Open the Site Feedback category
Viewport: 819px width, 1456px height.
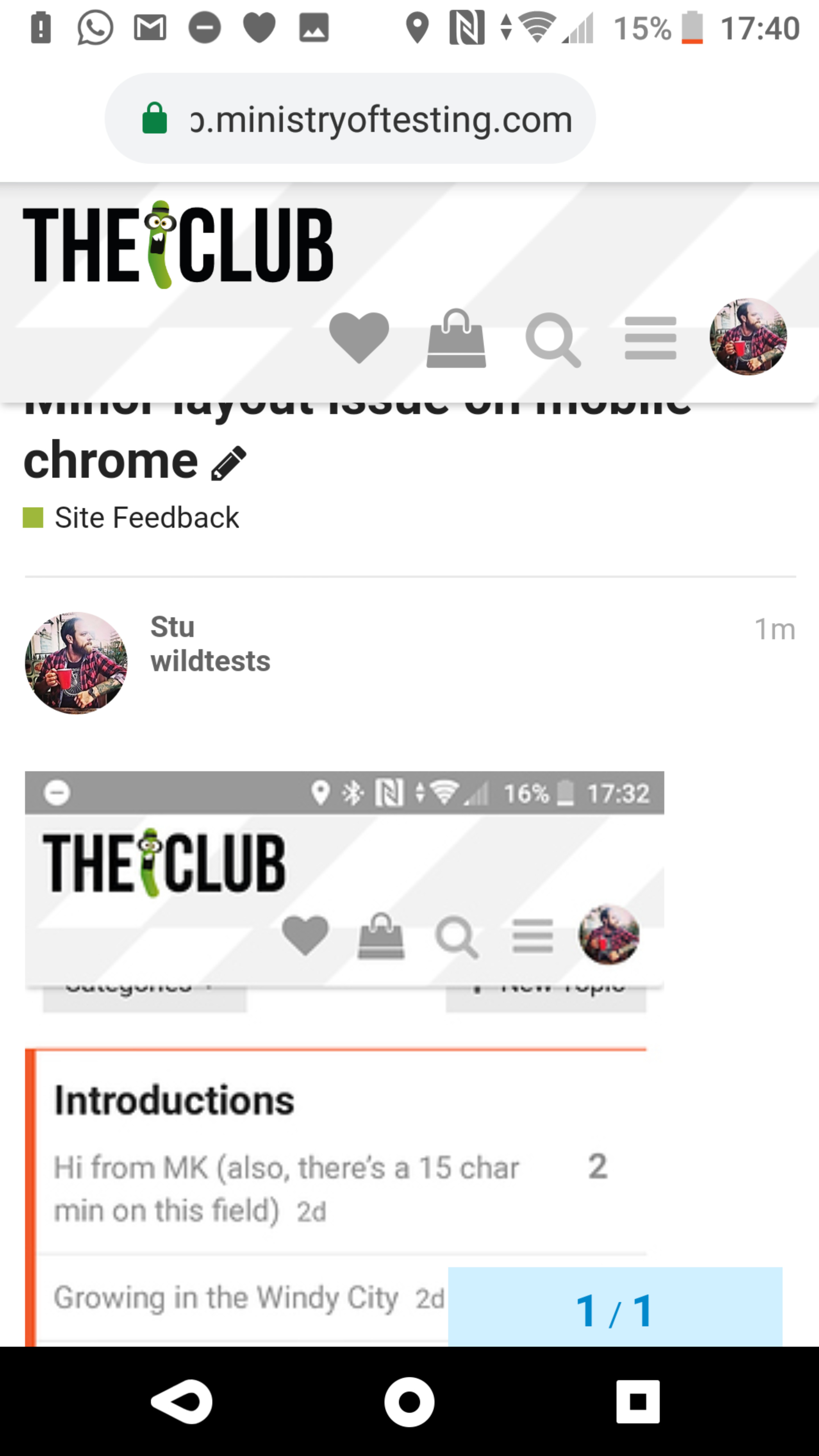coord(146,517)
